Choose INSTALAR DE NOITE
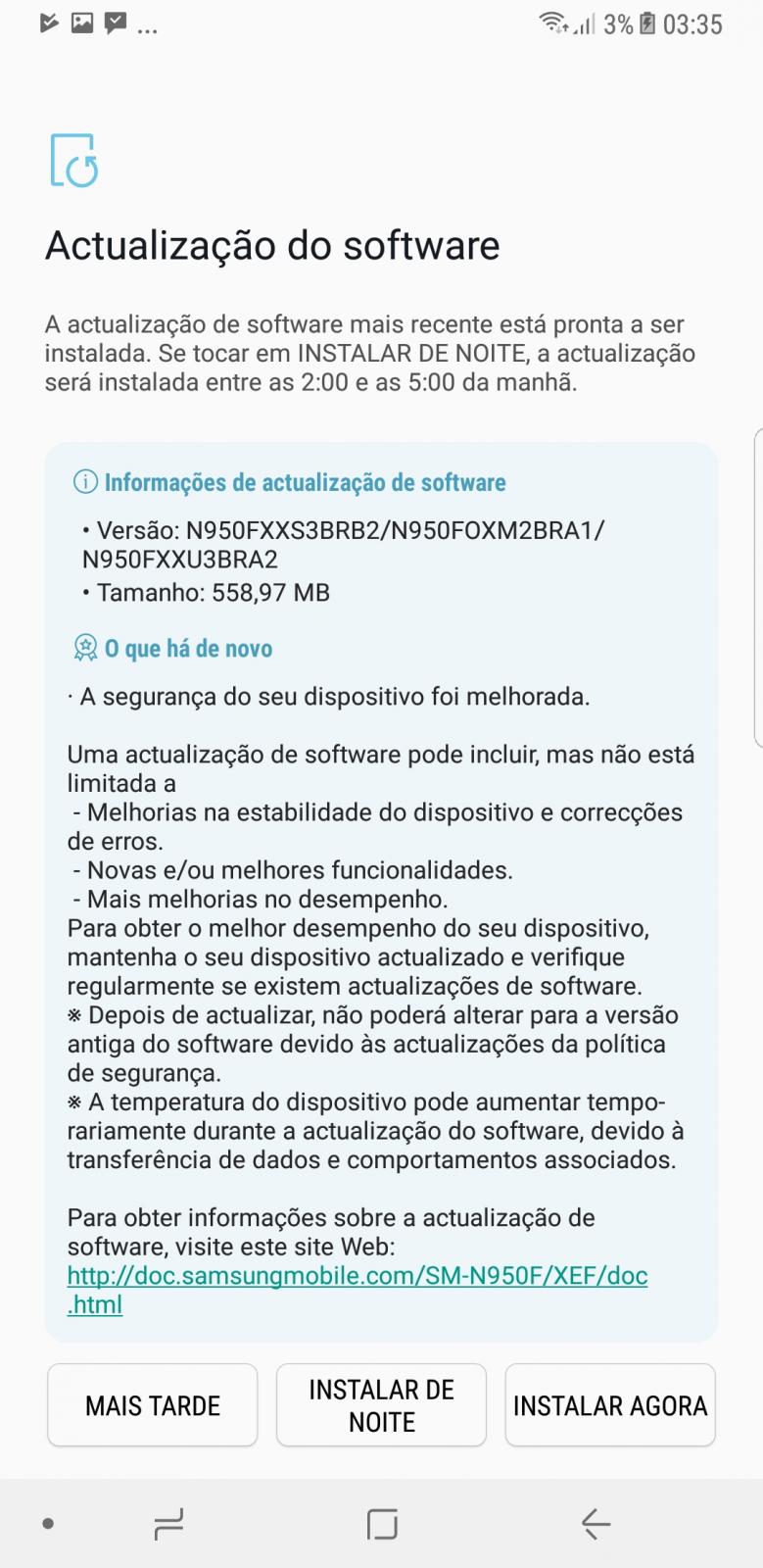 (x=381, y=1405)
